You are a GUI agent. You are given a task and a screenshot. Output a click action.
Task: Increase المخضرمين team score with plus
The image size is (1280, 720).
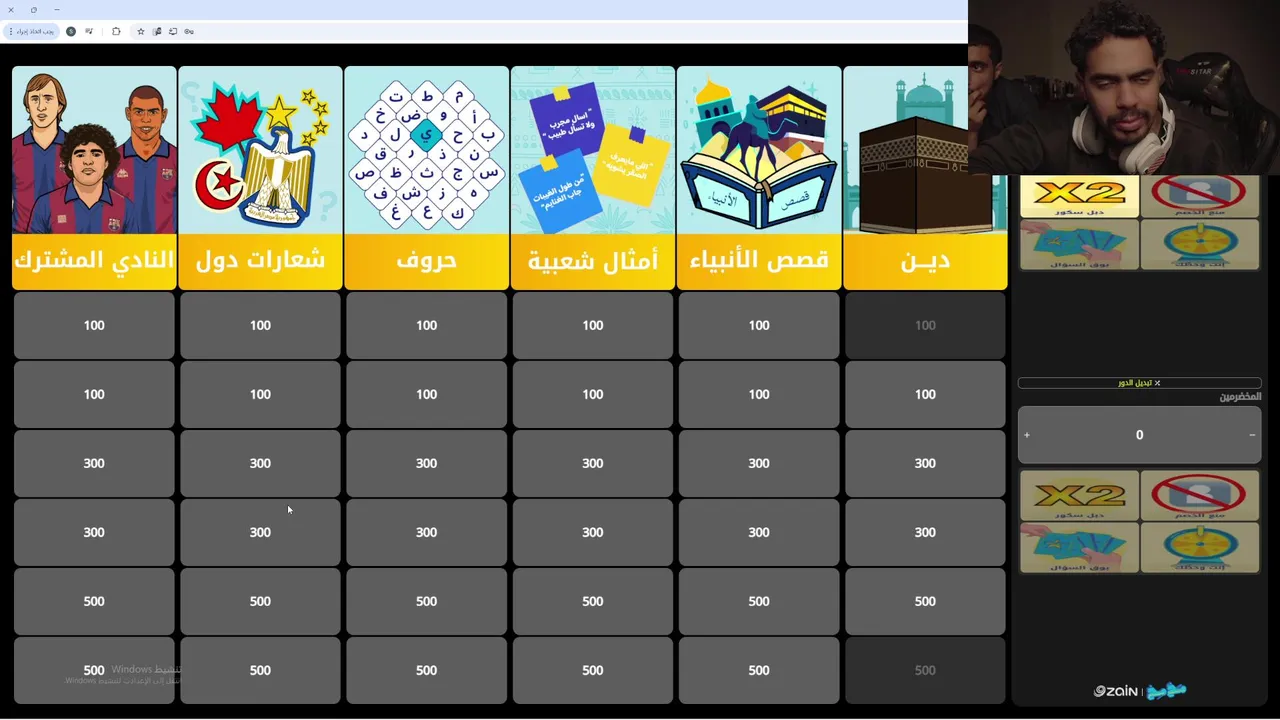(1027, 435)
